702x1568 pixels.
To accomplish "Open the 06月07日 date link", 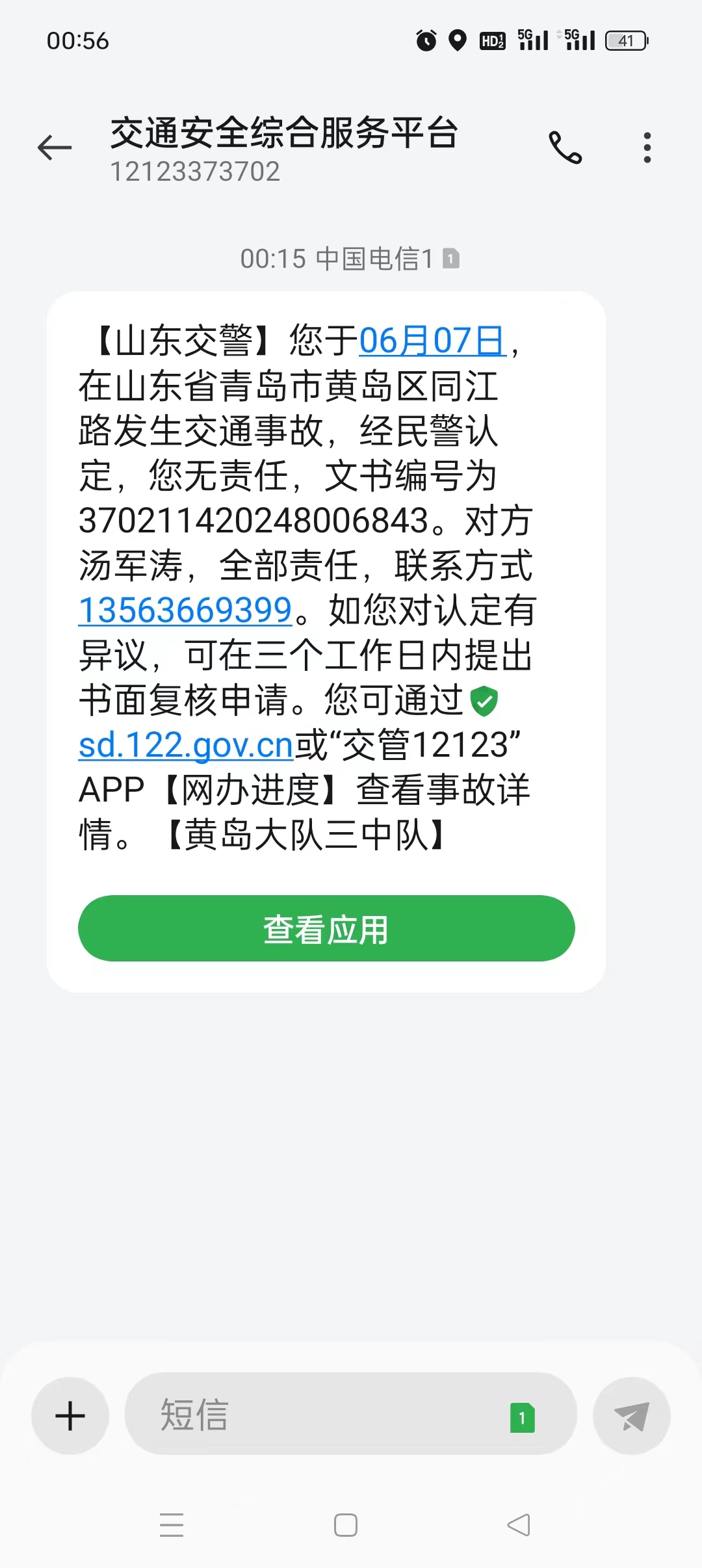I will (432, 341).
